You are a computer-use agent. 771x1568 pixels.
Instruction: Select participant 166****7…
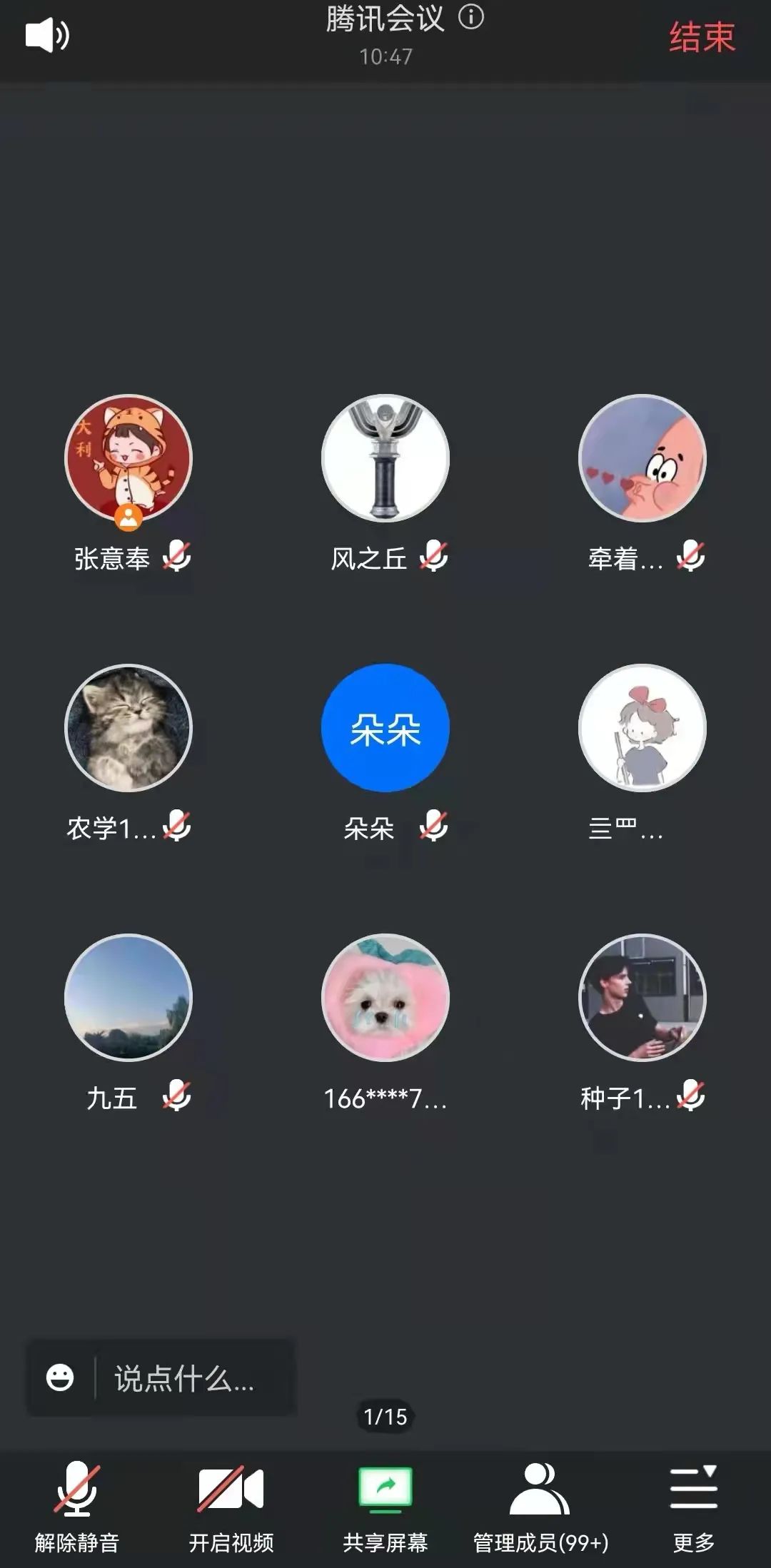(385, 998)
